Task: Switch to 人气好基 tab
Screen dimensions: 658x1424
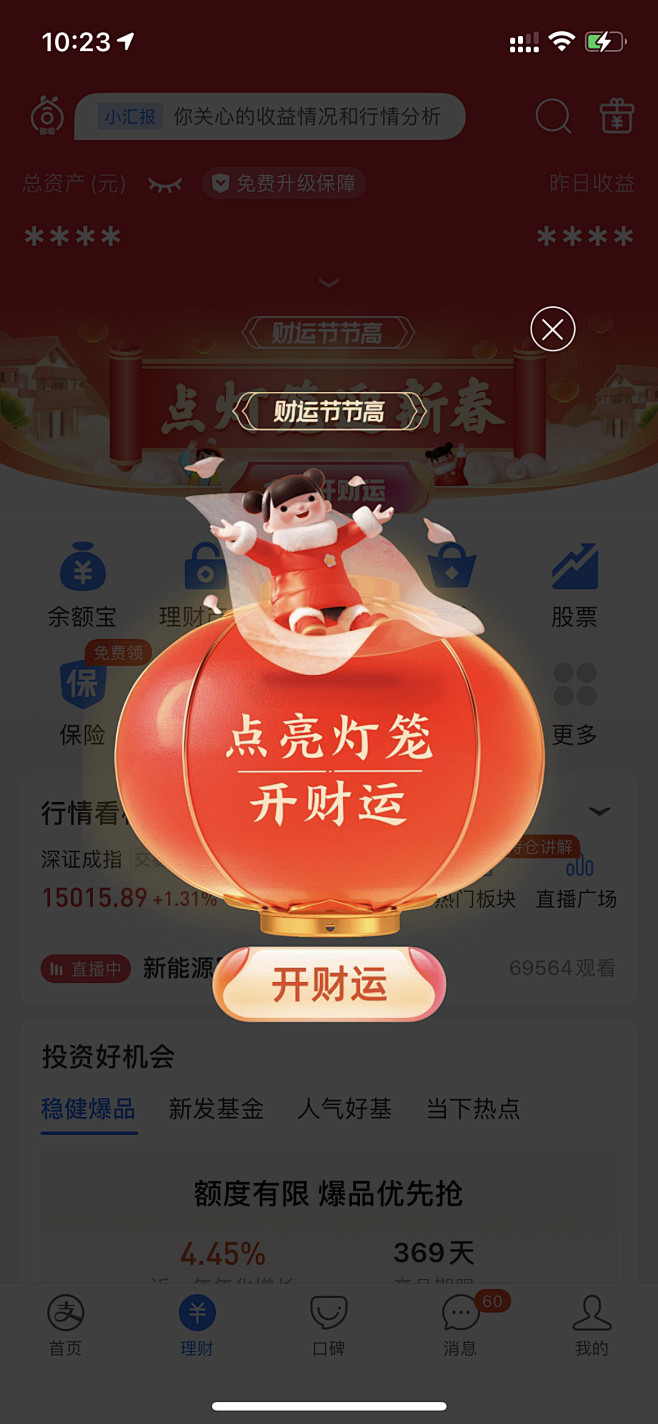Action: [x=345, y=1109]
